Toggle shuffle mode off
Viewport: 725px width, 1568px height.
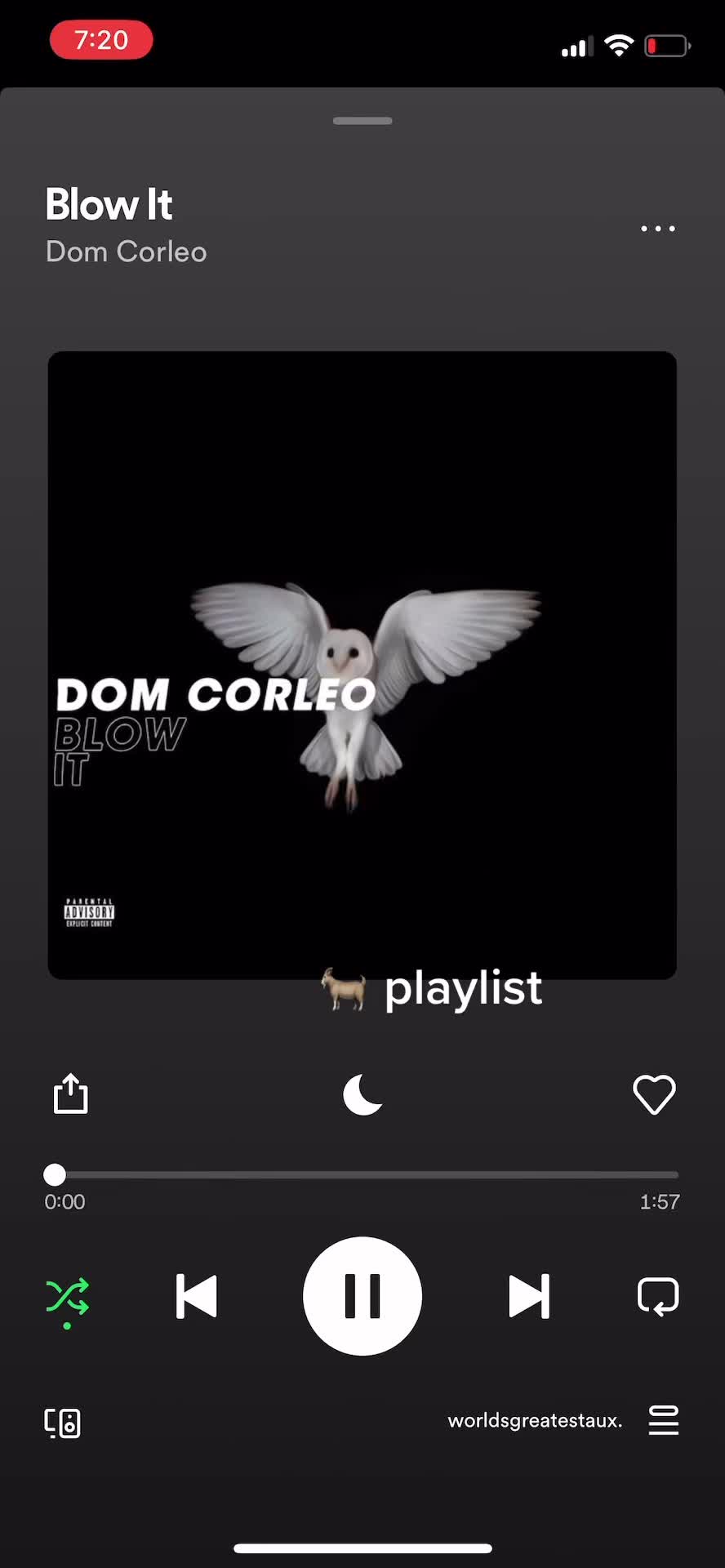[67, 1296]
